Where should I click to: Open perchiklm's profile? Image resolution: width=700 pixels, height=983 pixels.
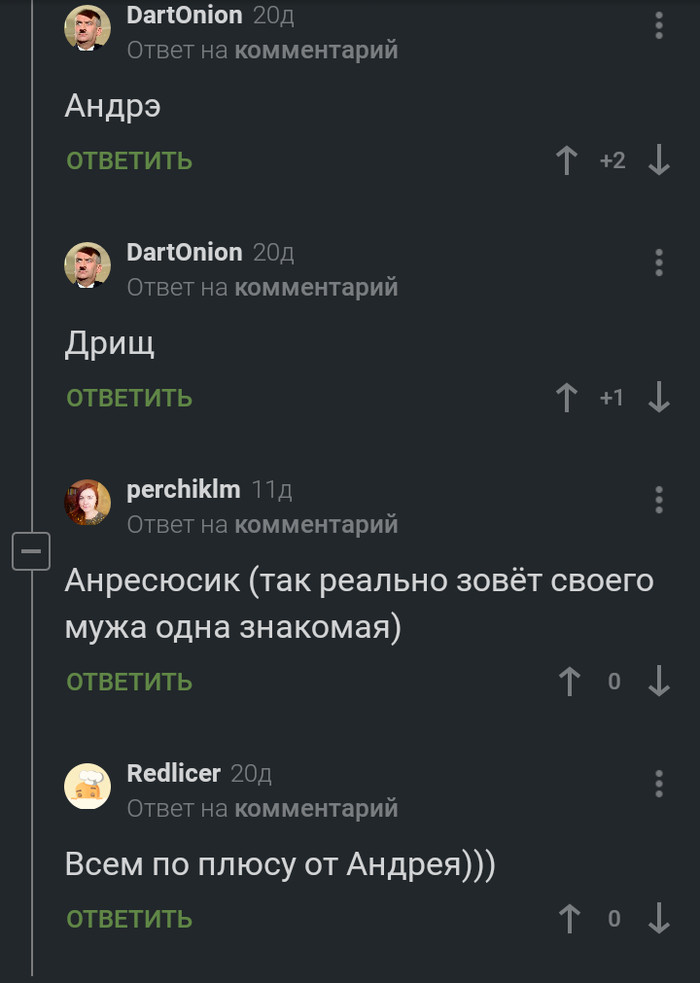pyautogui.click(x=183, y=490)
